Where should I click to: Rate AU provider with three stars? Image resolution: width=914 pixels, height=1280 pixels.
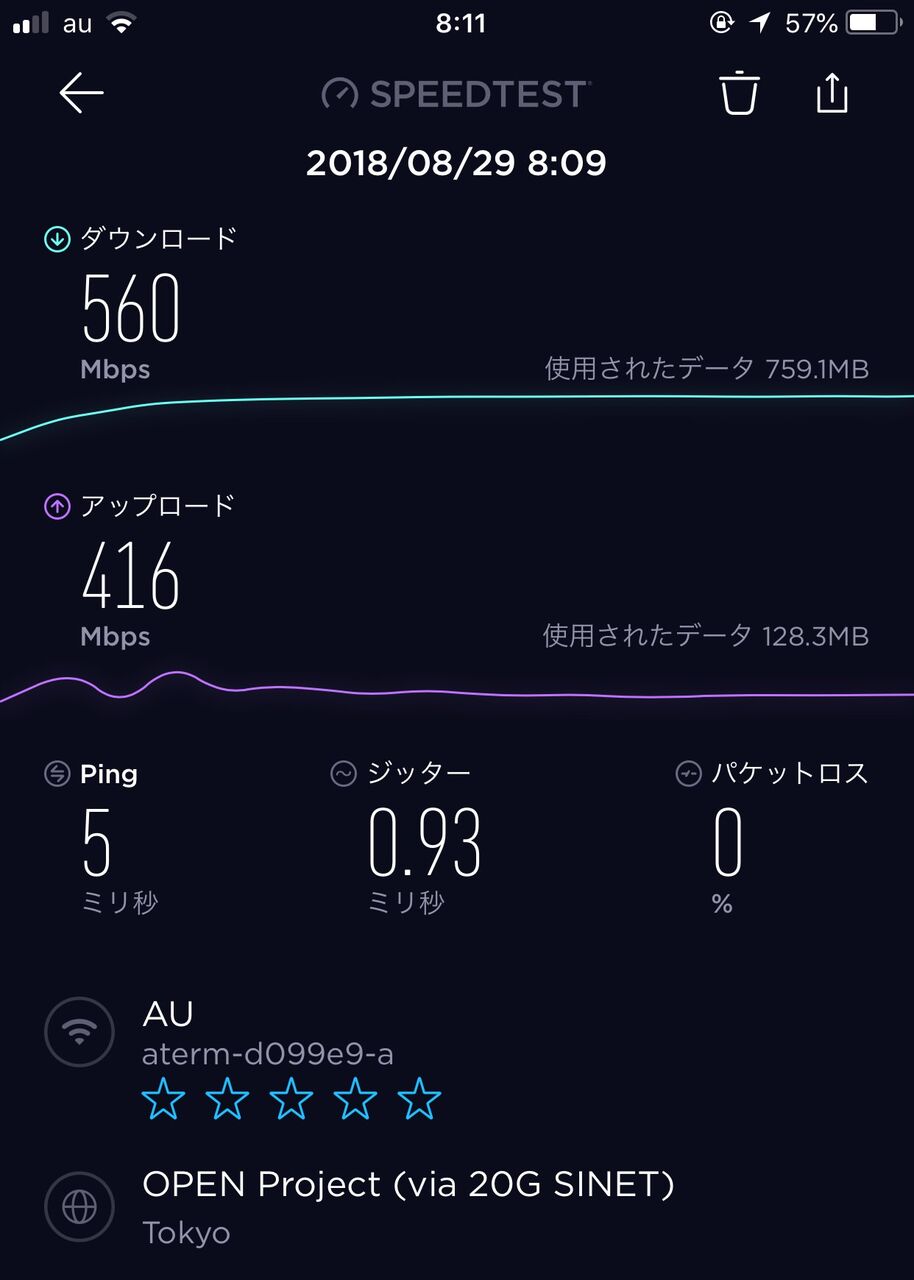click(x=292, y=1101)
